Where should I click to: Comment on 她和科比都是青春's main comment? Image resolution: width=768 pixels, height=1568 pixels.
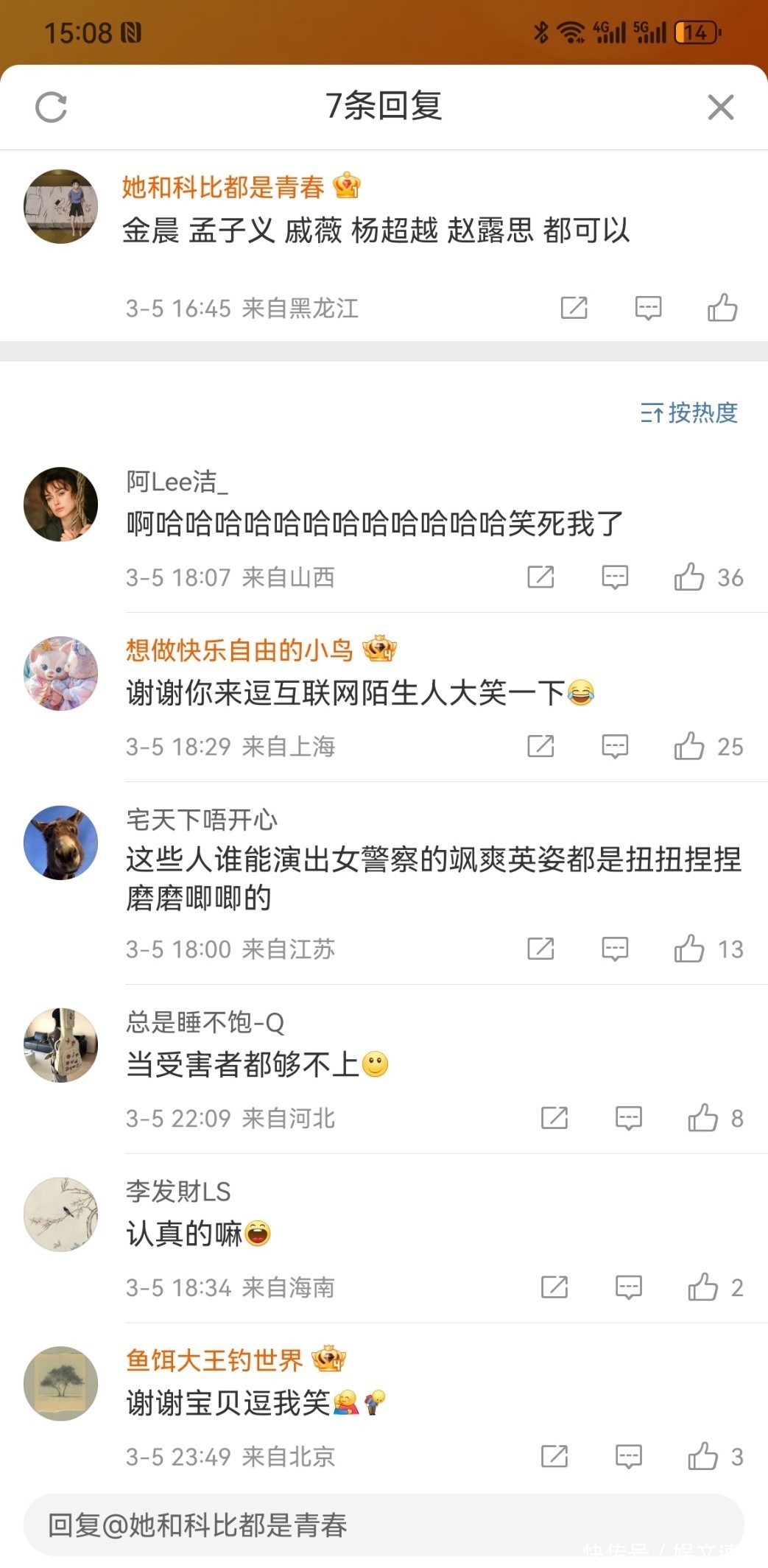pyautogui.click(x=648, y=308)
